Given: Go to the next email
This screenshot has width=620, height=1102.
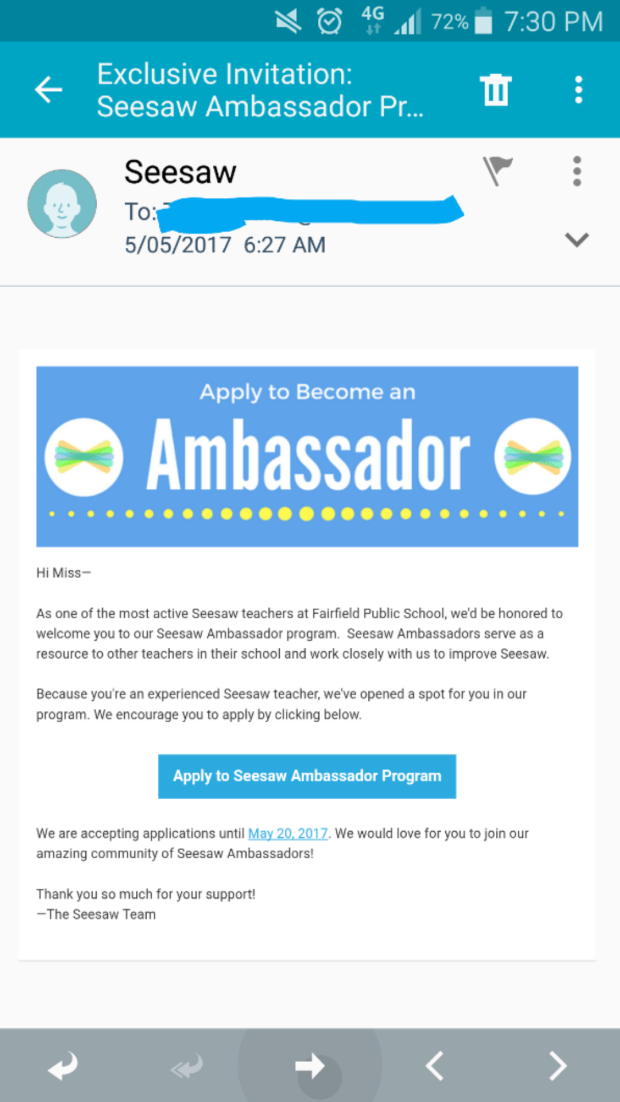Looking at the screenshot, I should [558, 1067].
